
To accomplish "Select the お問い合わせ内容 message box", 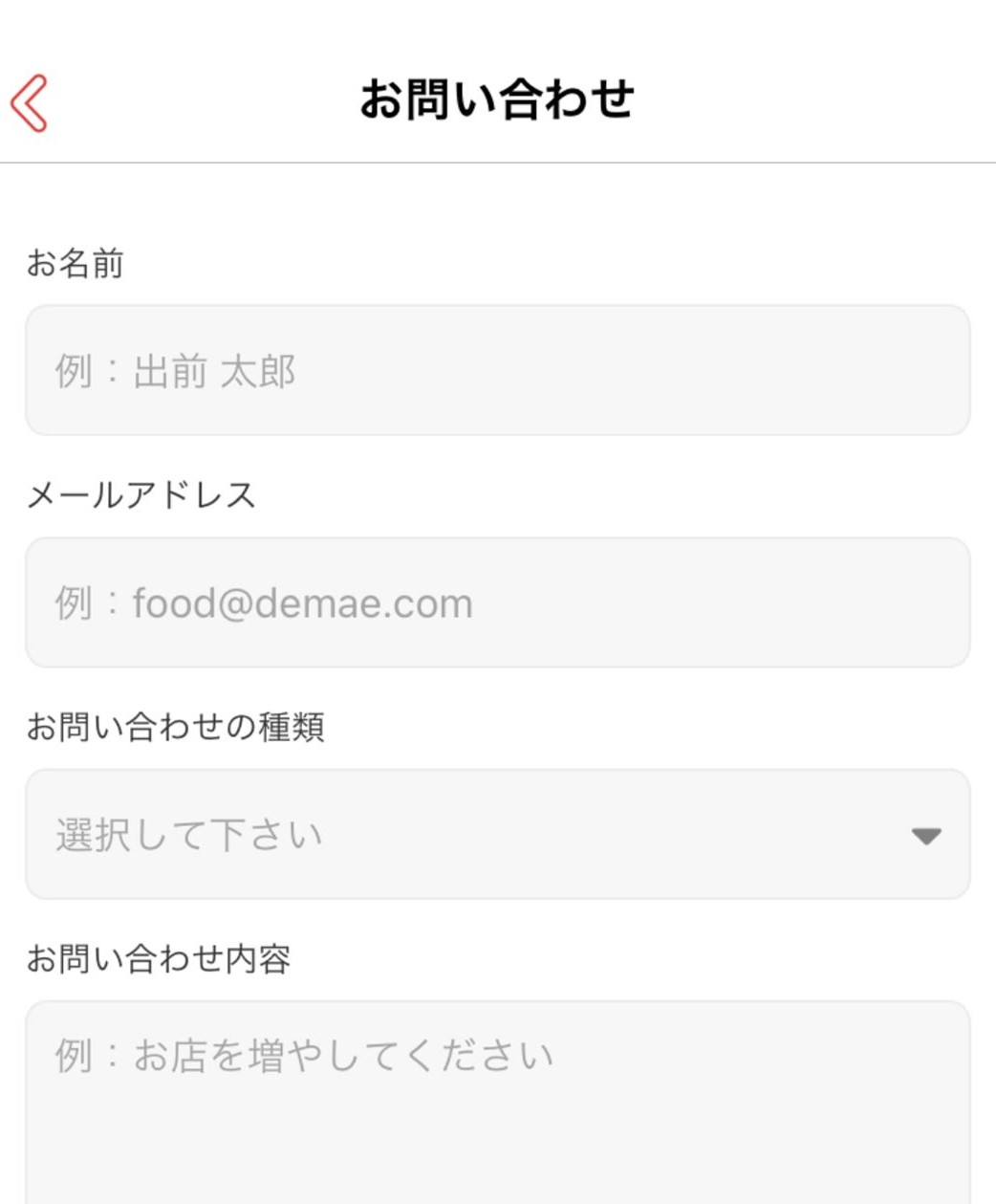I will tap(497, 1100).
